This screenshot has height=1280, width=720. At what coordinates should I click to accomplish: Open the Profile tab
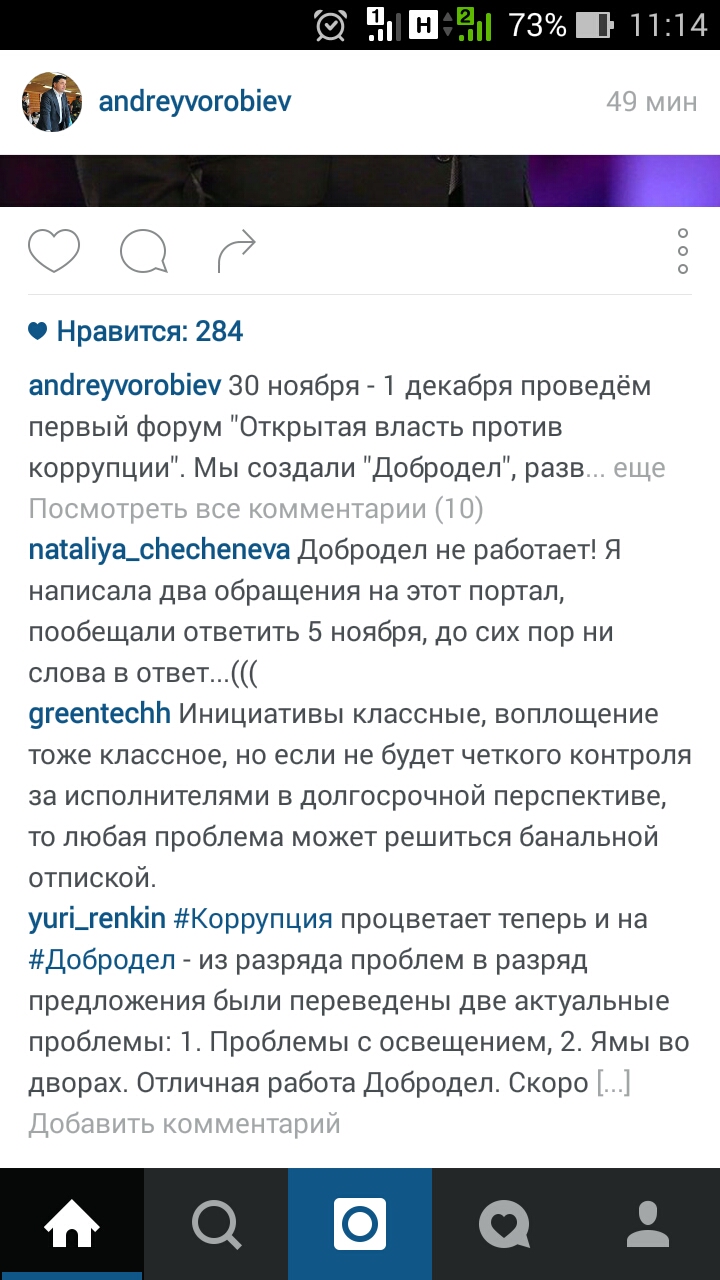tap(648, 1224)
